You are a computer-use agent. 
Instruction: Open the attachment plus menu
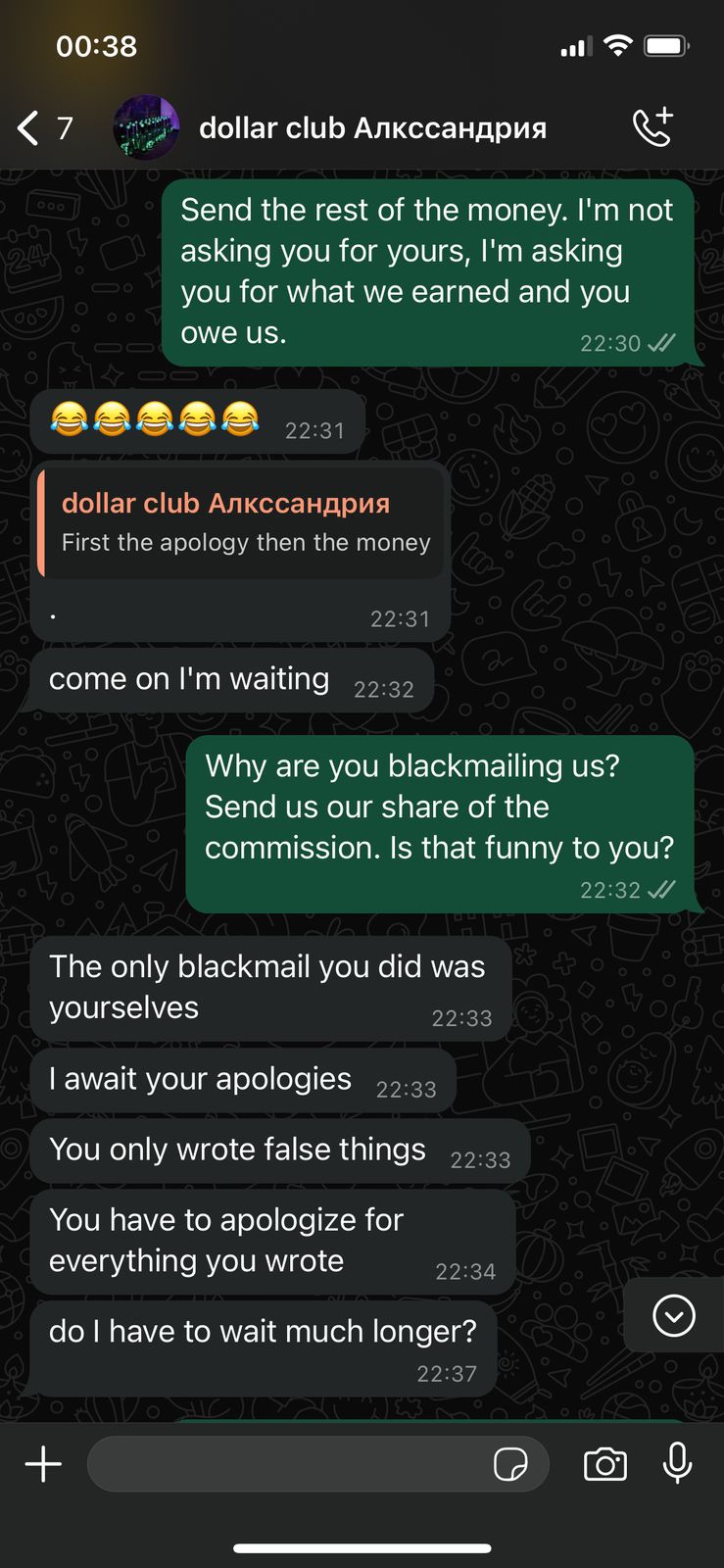43,1464
